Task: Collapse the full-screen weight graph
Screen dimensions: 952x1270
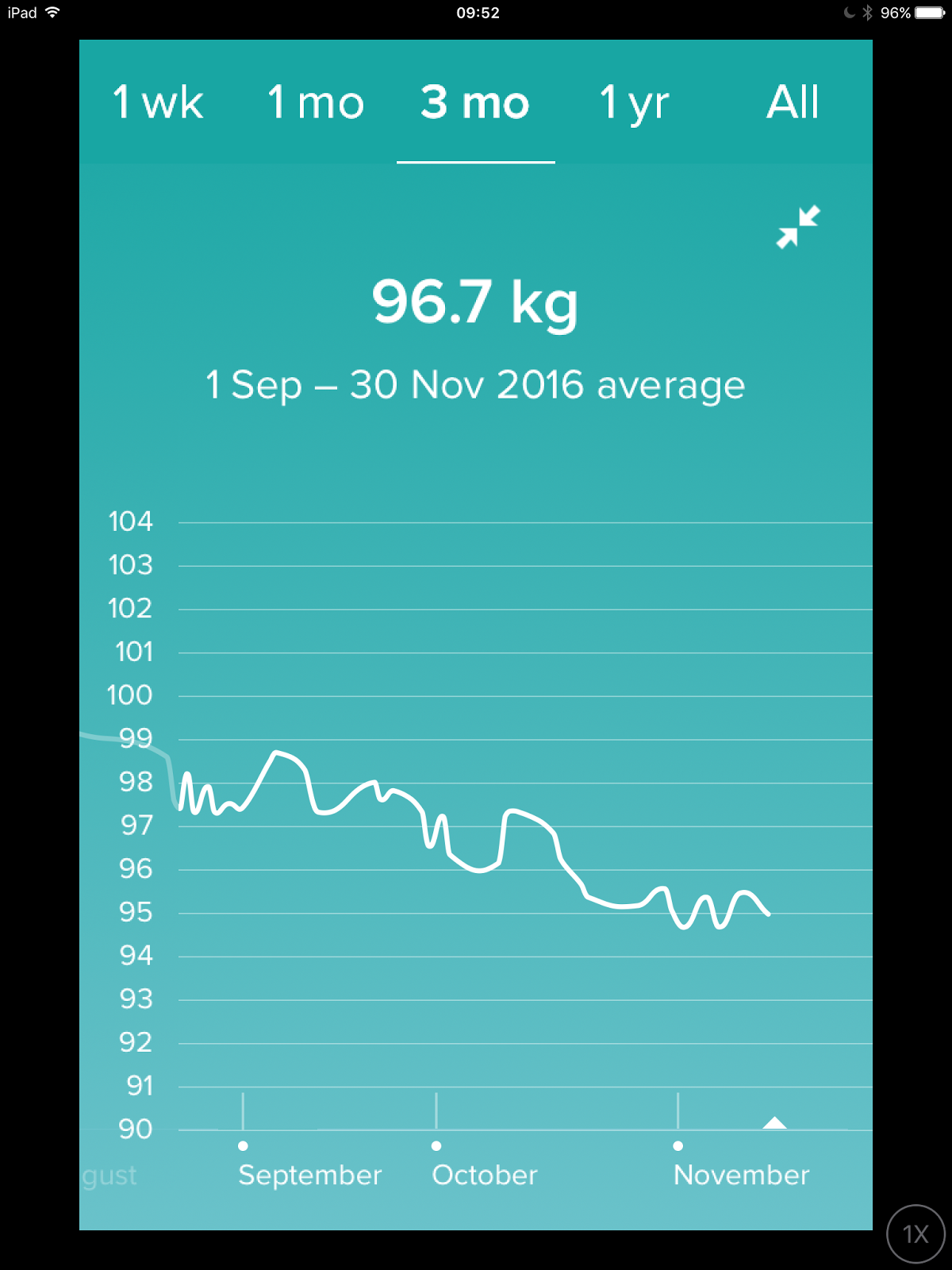Action: pyautogui.click(x=797, y=227)
